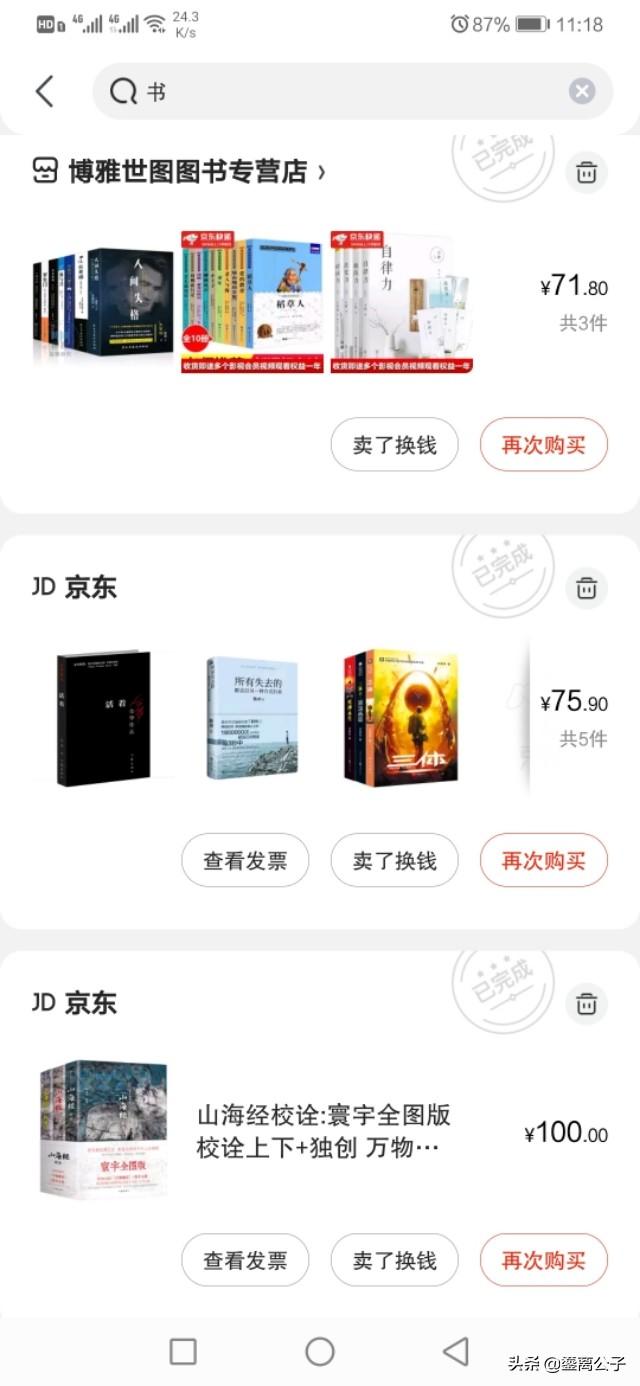Buy 山海经校诠 again

tap(544, 1260)
